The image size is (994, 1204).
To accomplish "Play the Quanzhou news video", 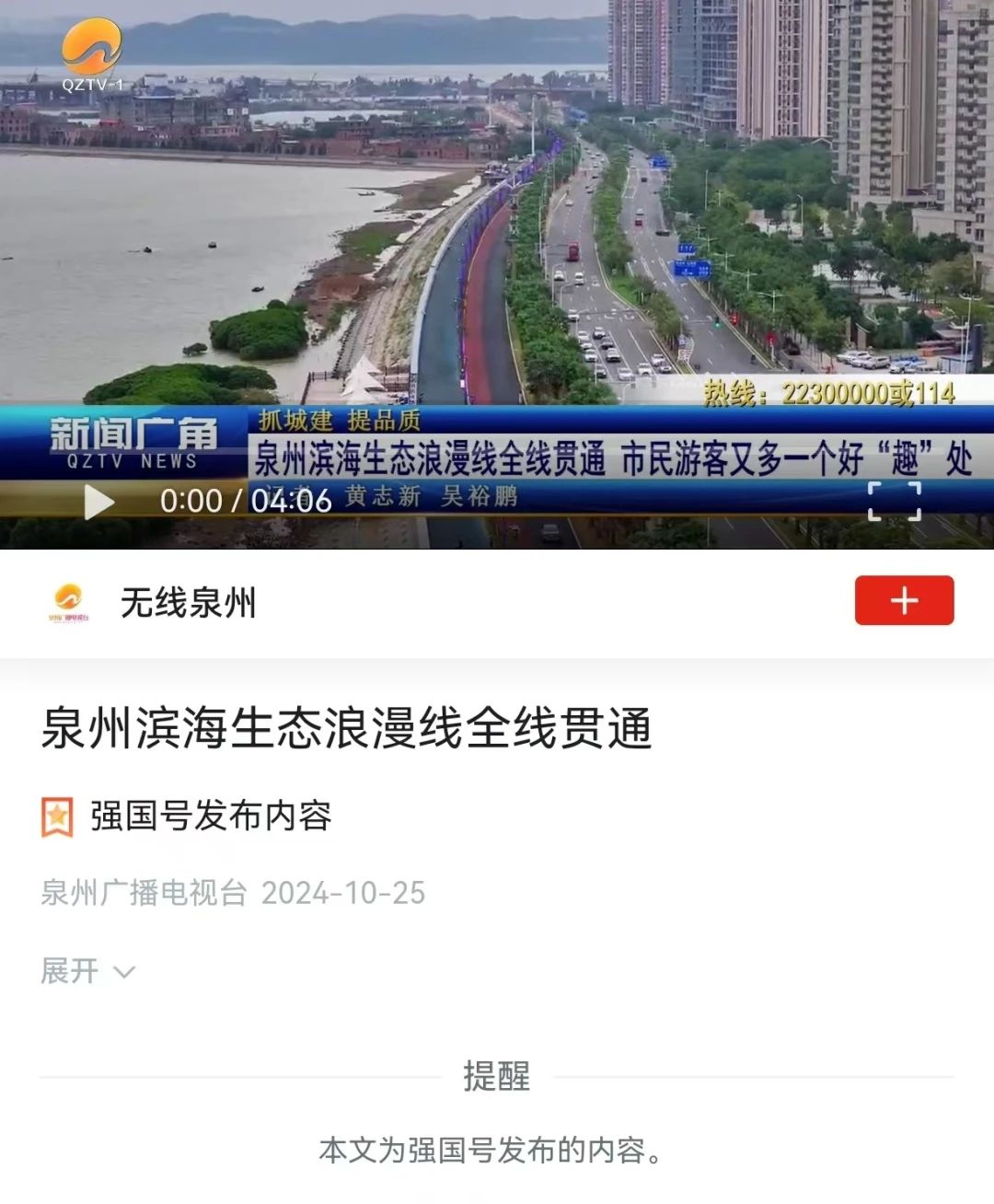I will click(98, 502).
